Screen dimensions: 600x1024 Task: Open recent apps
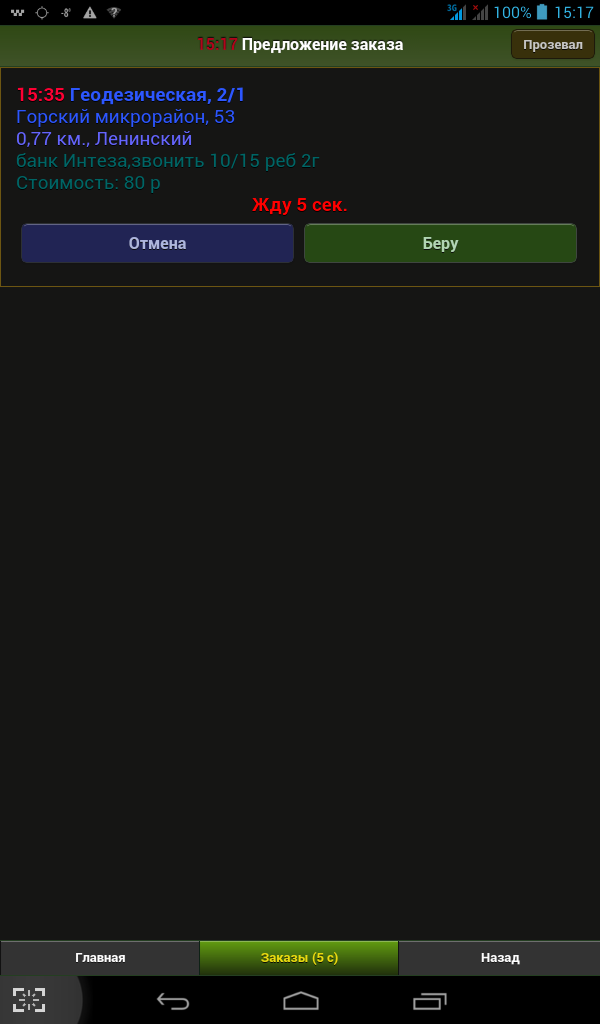pyautogui.click(x=430, y=1001)
